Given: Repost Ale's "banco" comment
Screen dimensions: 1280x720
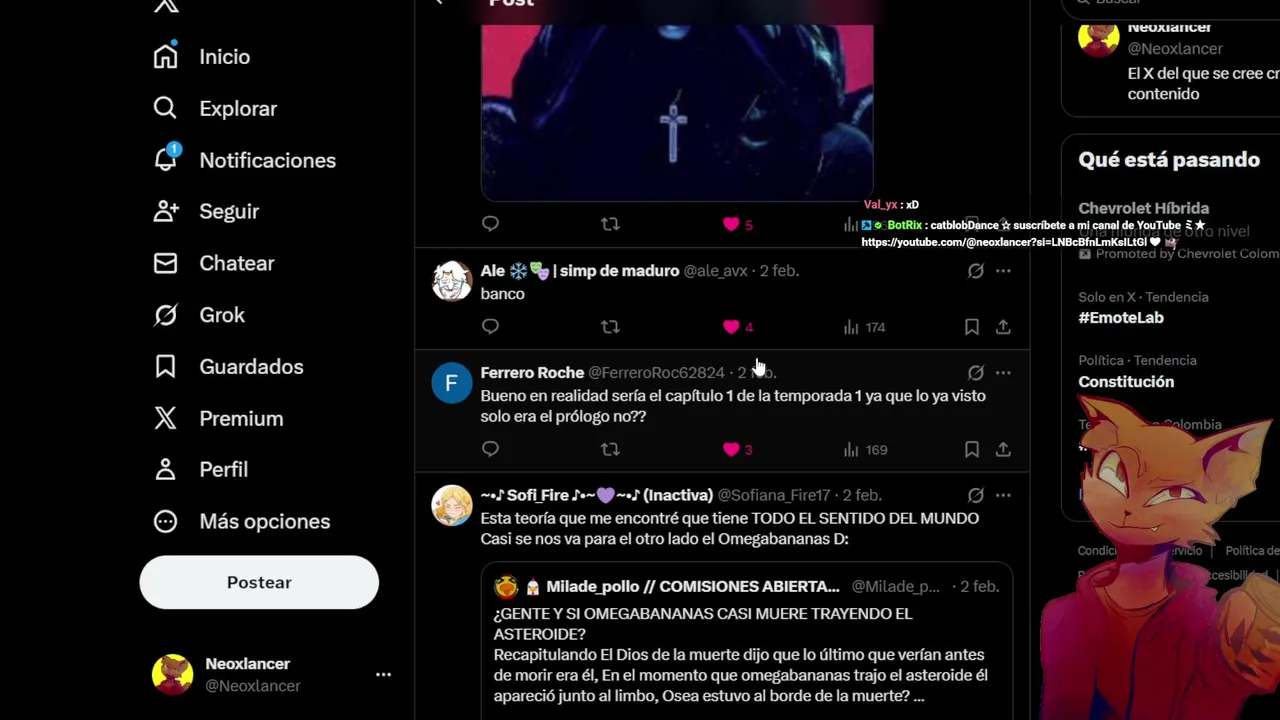Looking at the screenshot, I should coord(610,327).
